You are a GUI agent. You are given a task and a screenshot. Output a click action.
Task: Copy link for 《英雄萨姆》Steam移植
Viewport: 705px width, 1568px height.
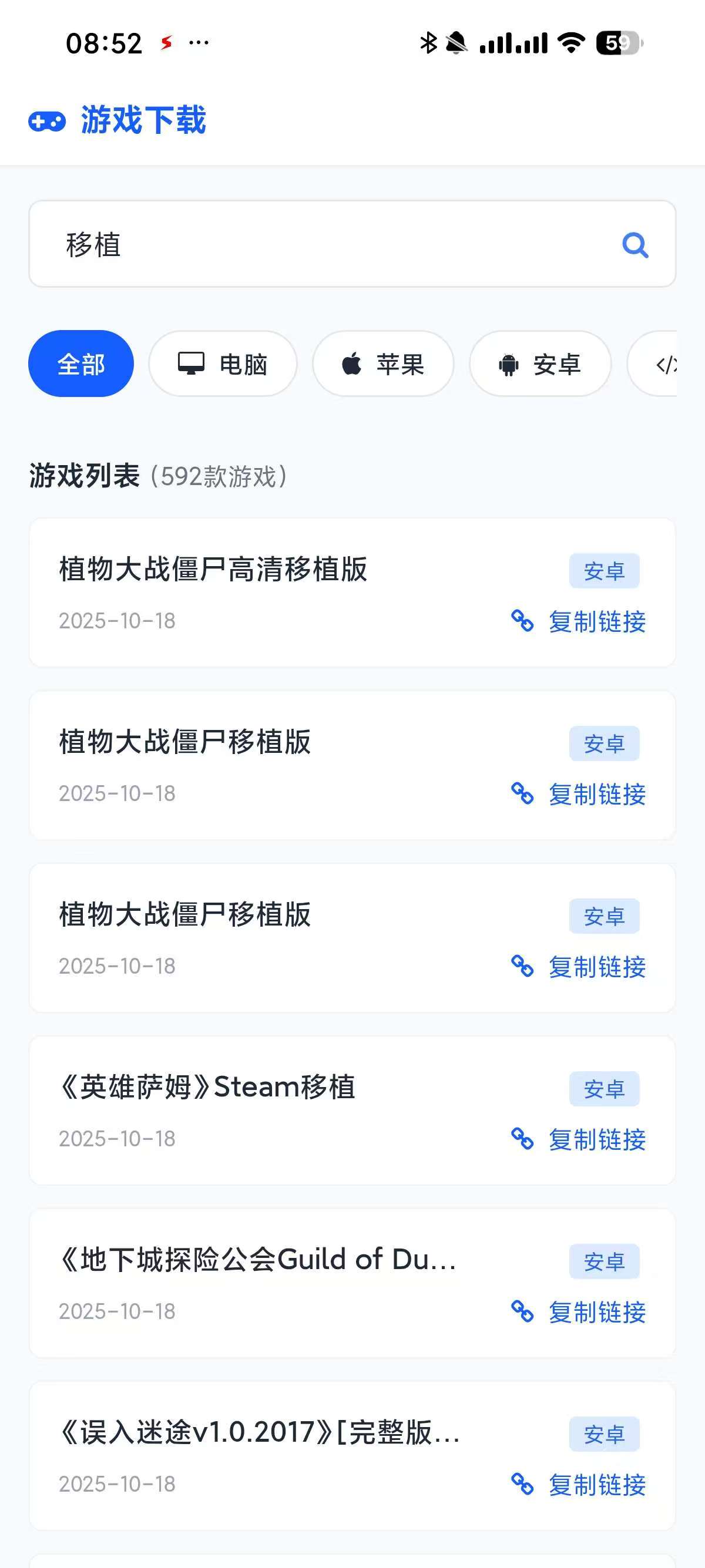coord(579,1139)
